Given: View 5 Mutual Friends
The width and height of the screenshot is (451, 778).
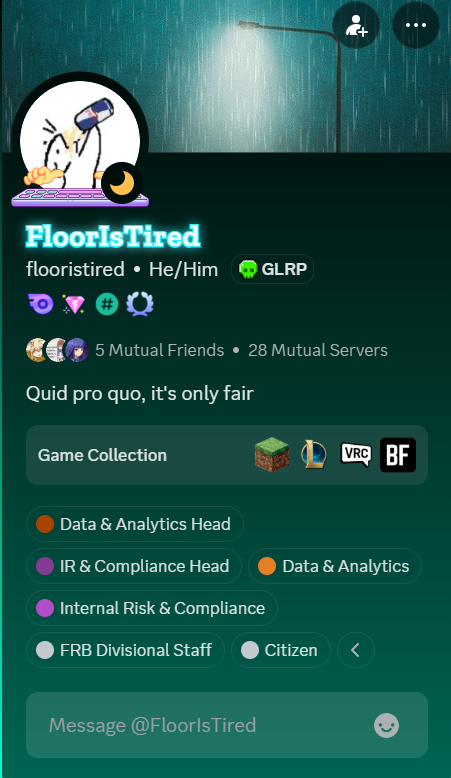Looking at the screenshot, I should point(159,350).
